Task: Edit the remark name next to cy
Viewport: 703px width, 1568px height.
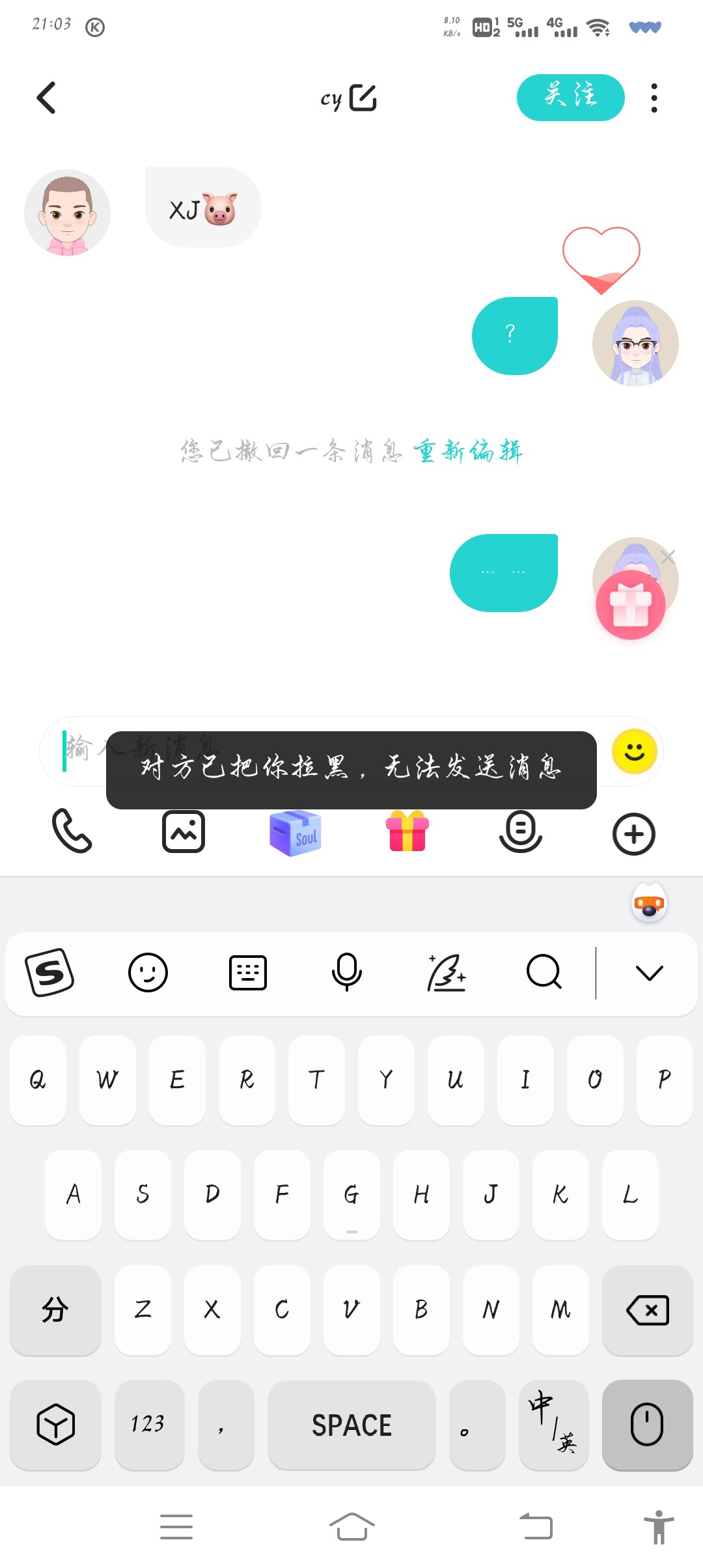Action: pos(363,98)
